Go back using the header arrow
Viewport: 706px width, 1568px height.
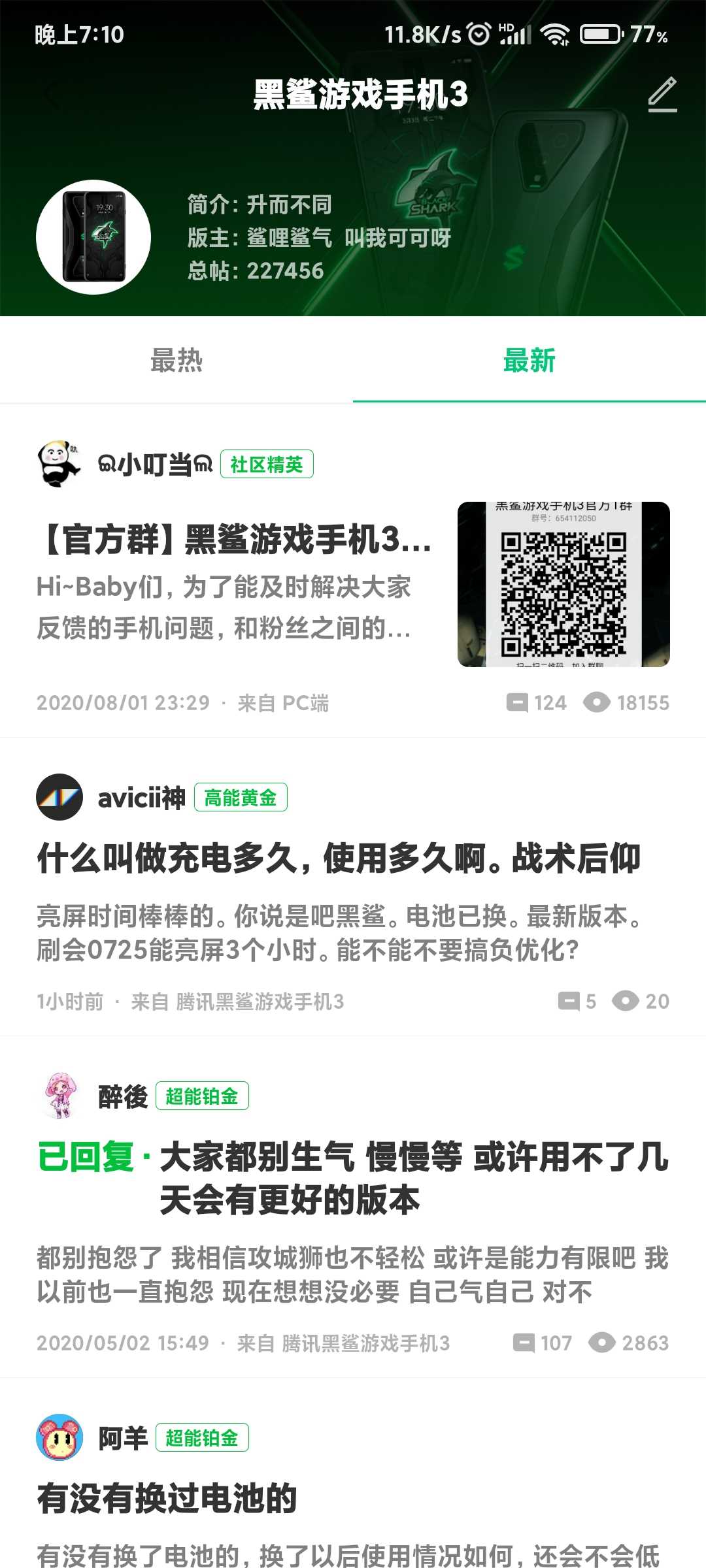50,96
